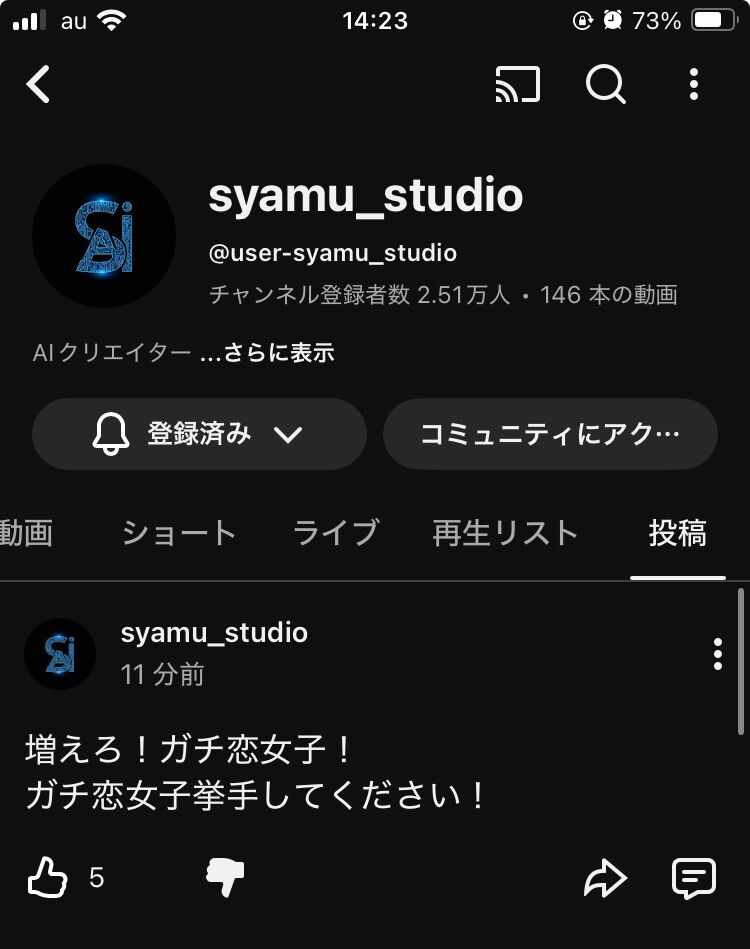
Task: Dislike the ガチ恋女子 post
Action: click(x=225, y=879)
